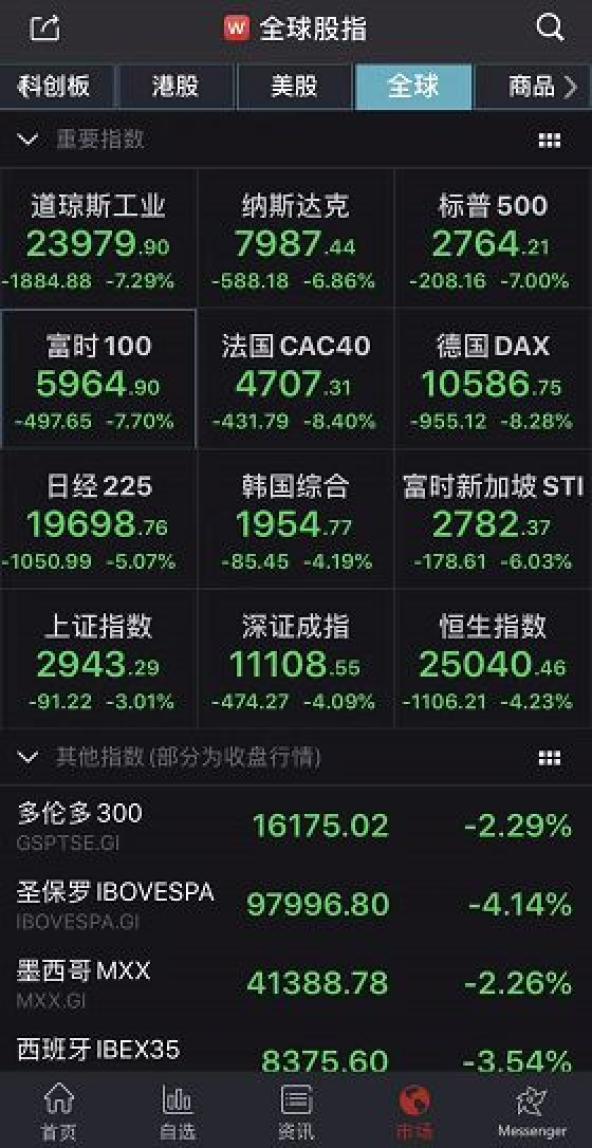Open the 圣保罗 IBOVESPA row
Screen dimensions: 592x1148
(x=296, y=904)
